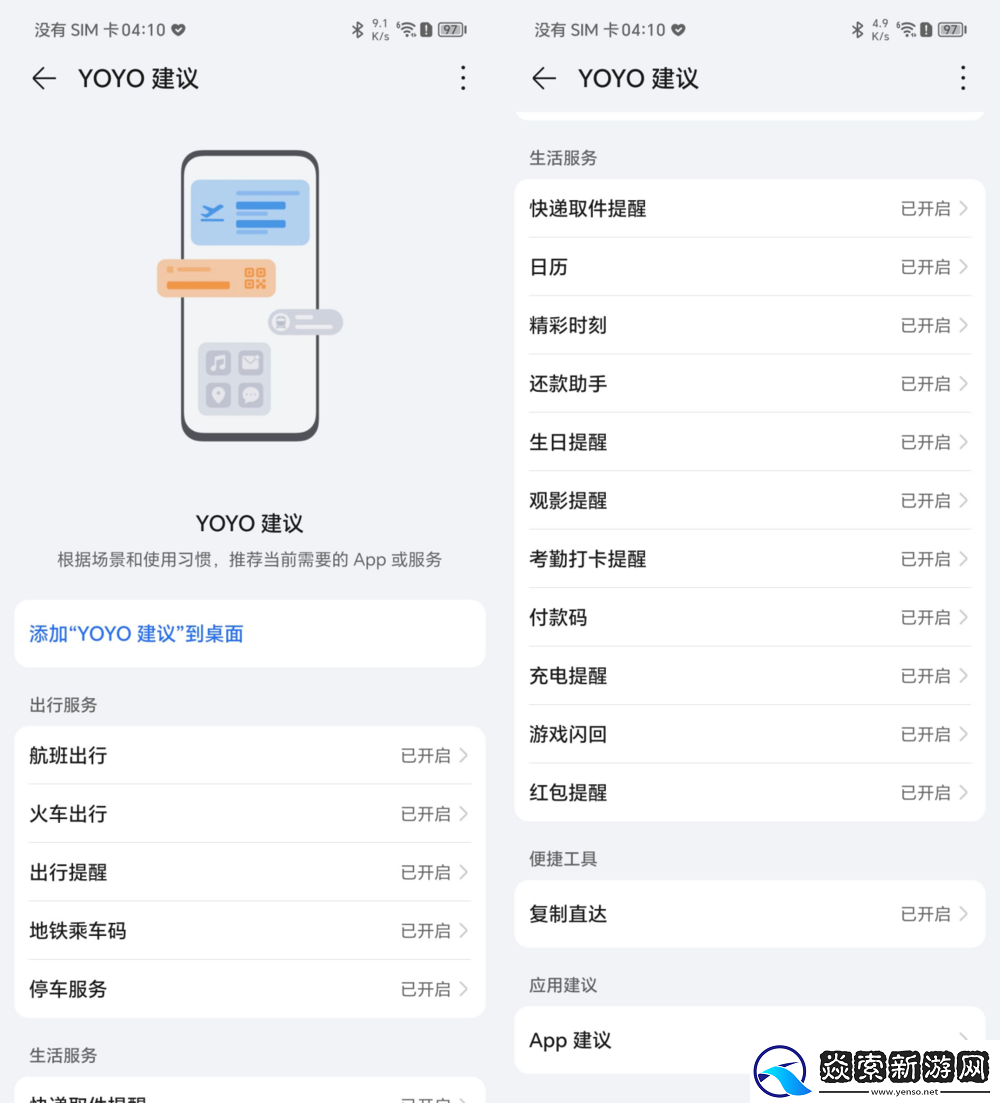Tap the back arrow on the right screen
The width and height of the screenshot is (1000, 1103).
click(x=544, y=78)
